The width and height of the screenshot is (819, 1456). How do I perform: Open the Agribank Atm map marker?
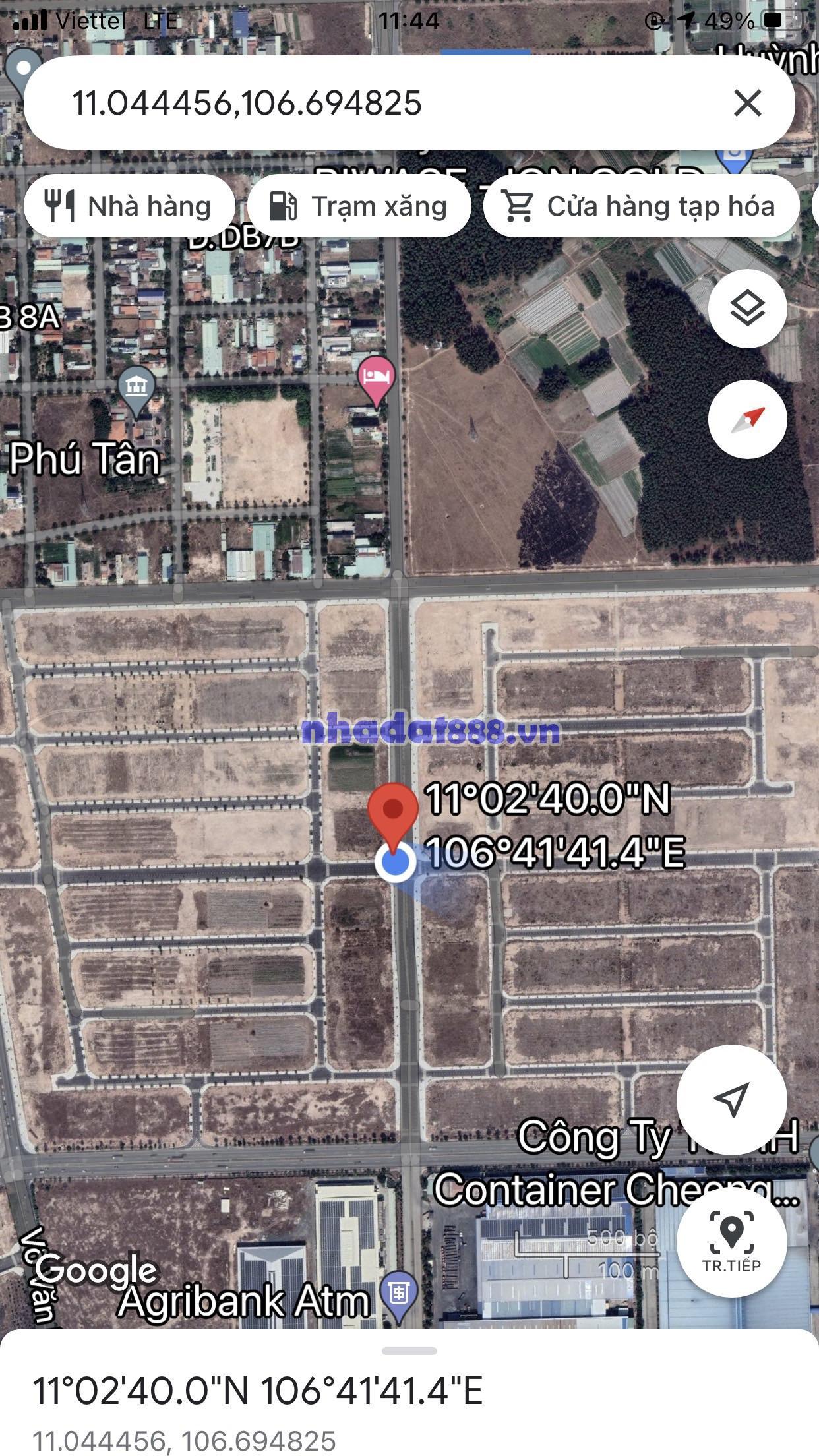[x=399, y=1295]
